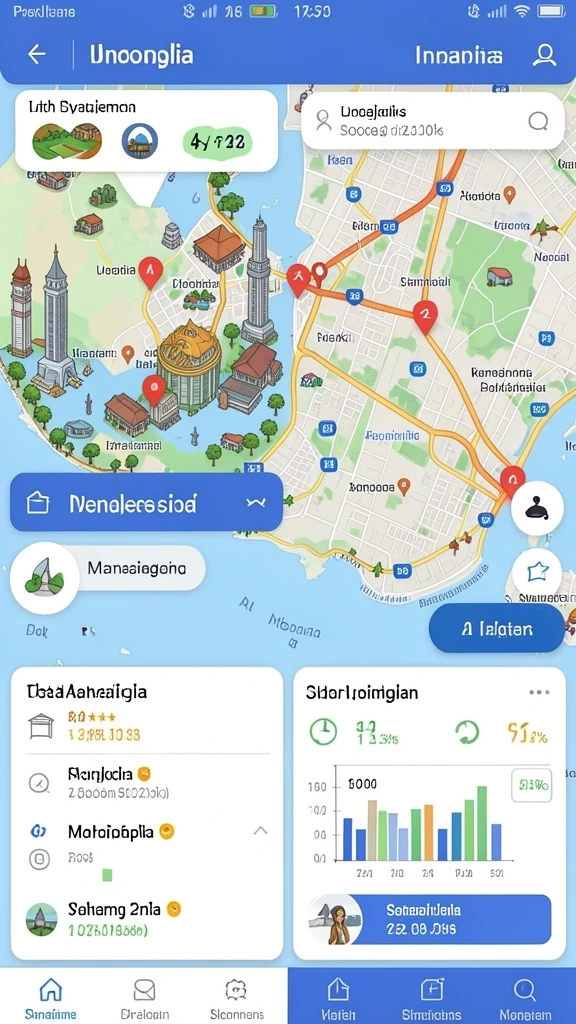Open the three-dot menu on the chart card
Image resolution: width=576 pixels, height=1024 pixels.
(539, 692)
